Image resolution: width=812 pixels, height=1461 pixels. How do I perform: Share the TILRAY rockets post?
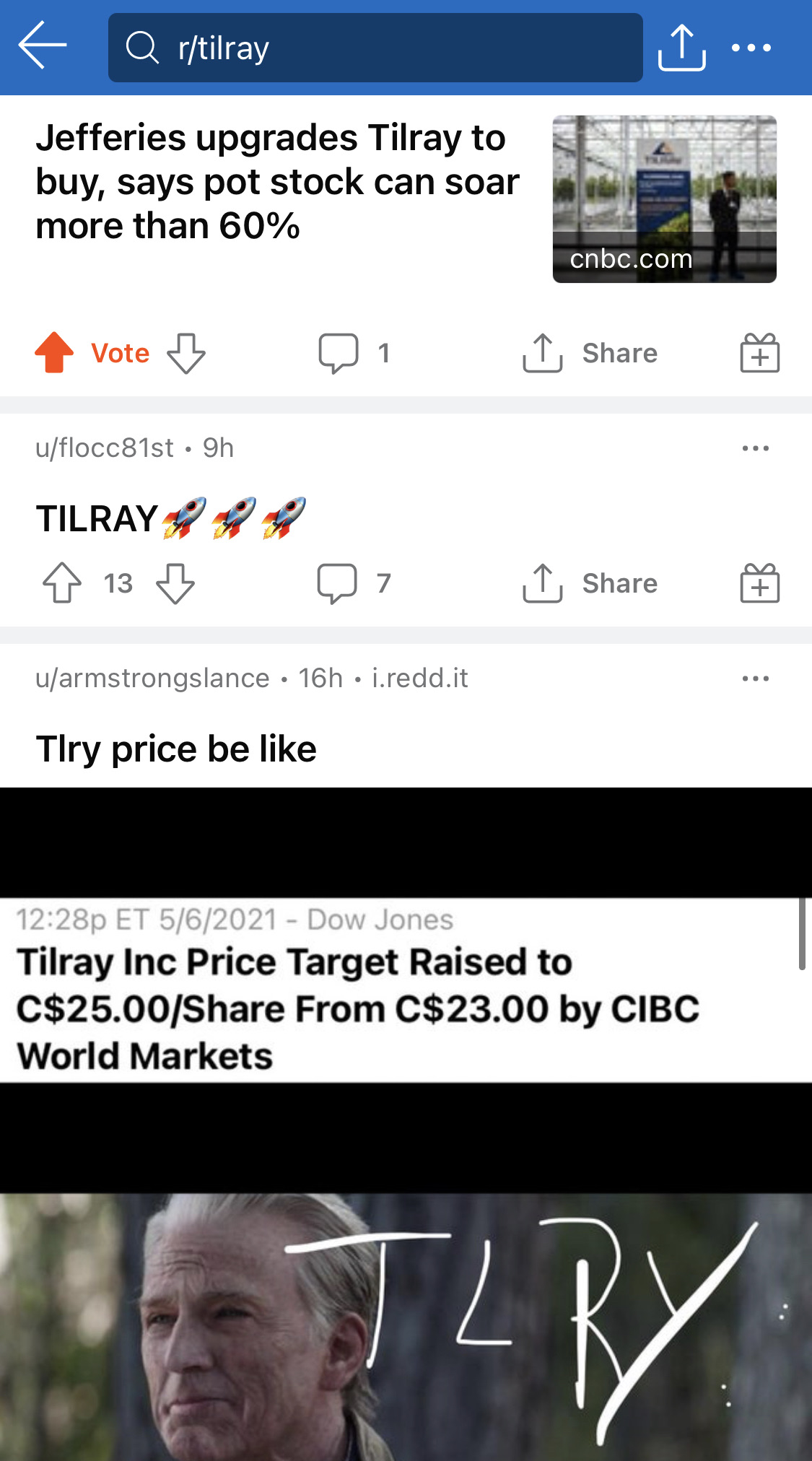pos(590,583)
